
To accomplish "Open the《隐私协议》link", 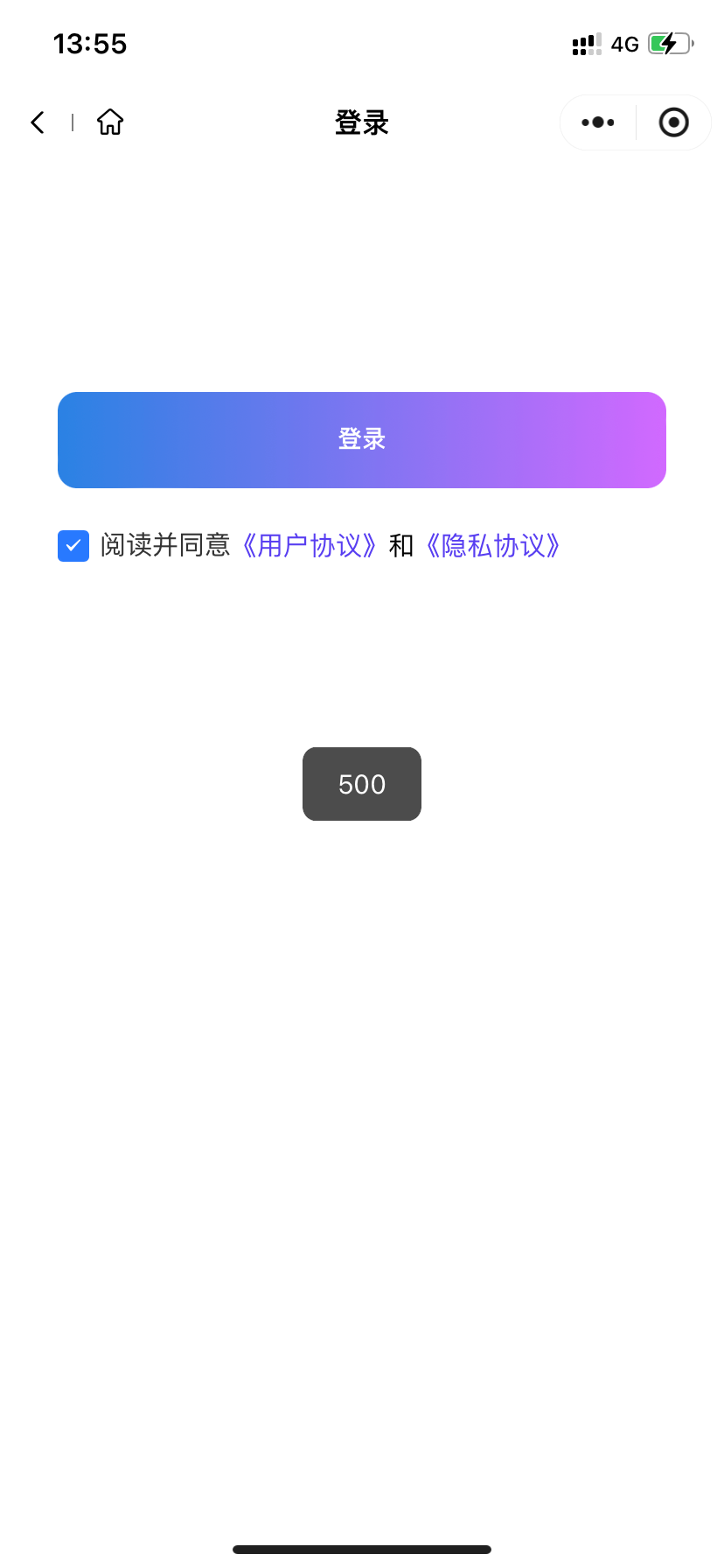I will (x=493, y=546).
